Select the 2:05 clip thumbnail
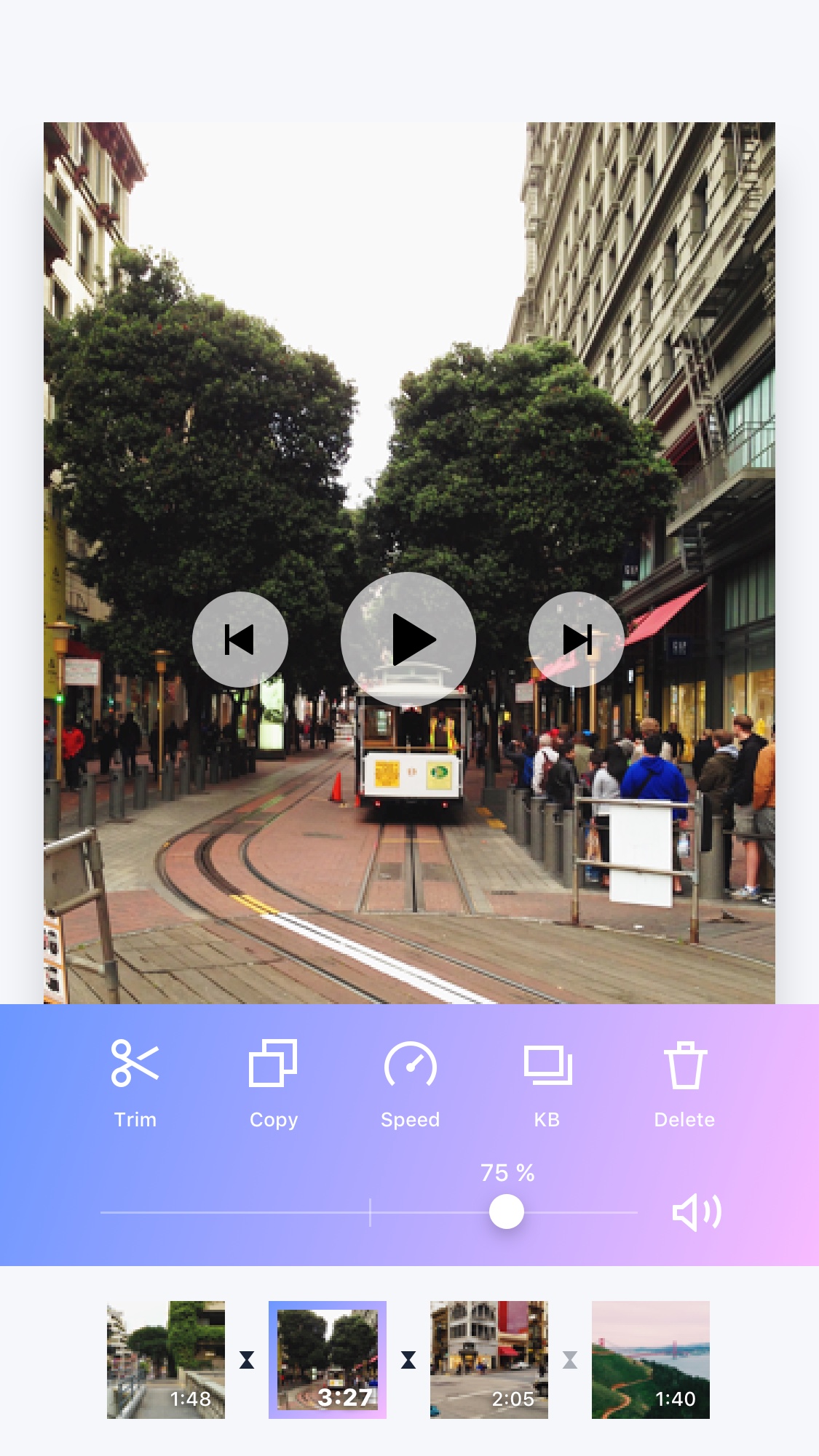Viewport: 819px width, 1456px height. (x=489, y=1360)
